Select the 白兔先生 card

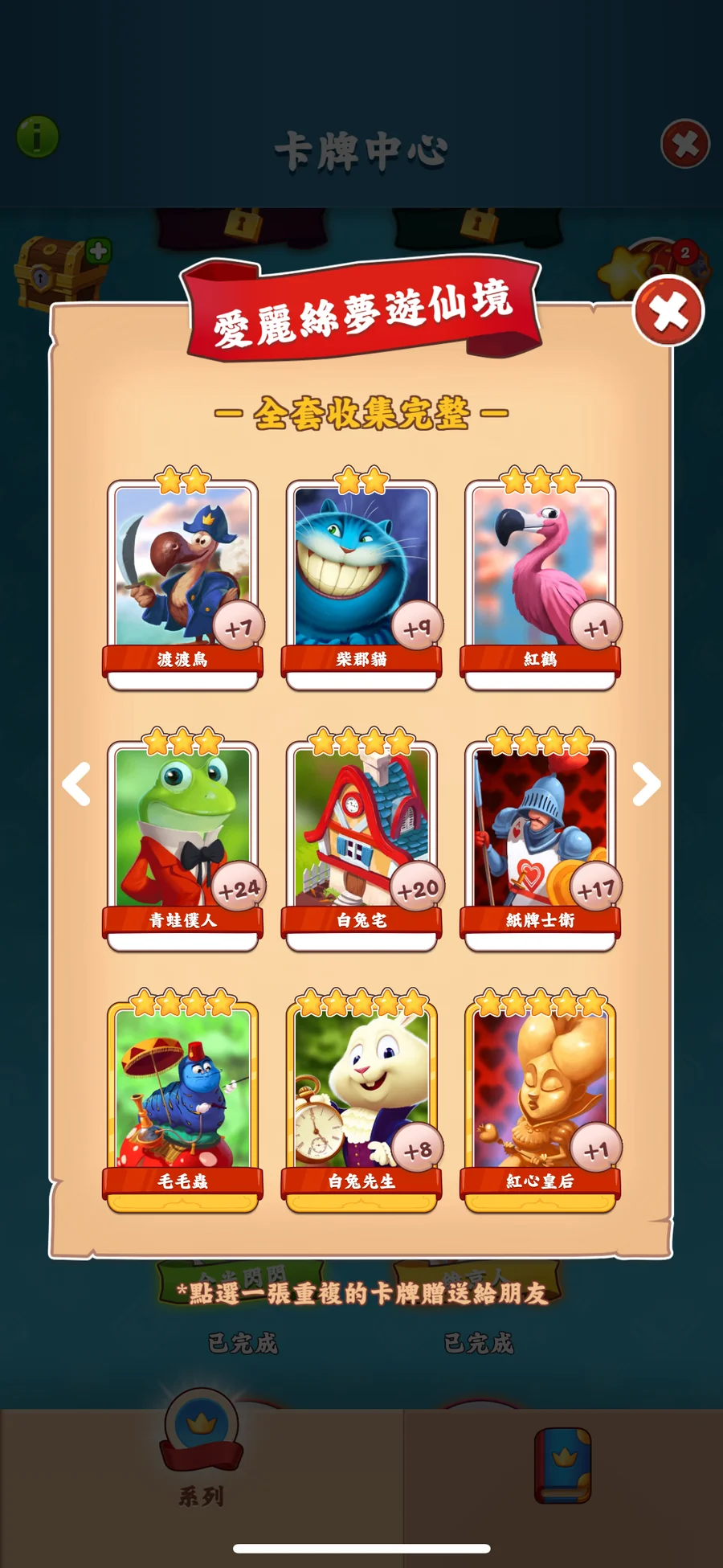click(361, 1097)
